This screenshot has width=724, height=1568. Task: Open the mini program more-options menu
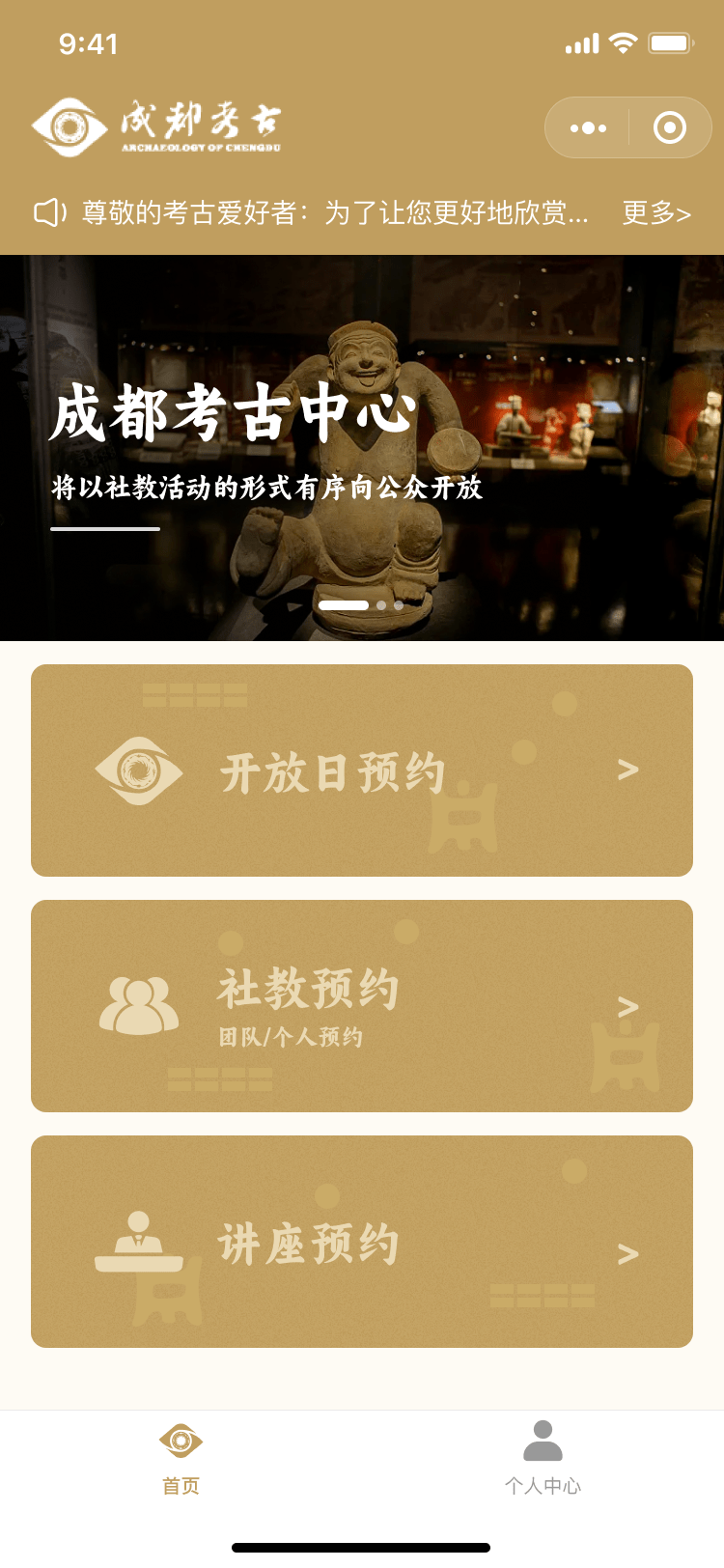tap(588, 127)
